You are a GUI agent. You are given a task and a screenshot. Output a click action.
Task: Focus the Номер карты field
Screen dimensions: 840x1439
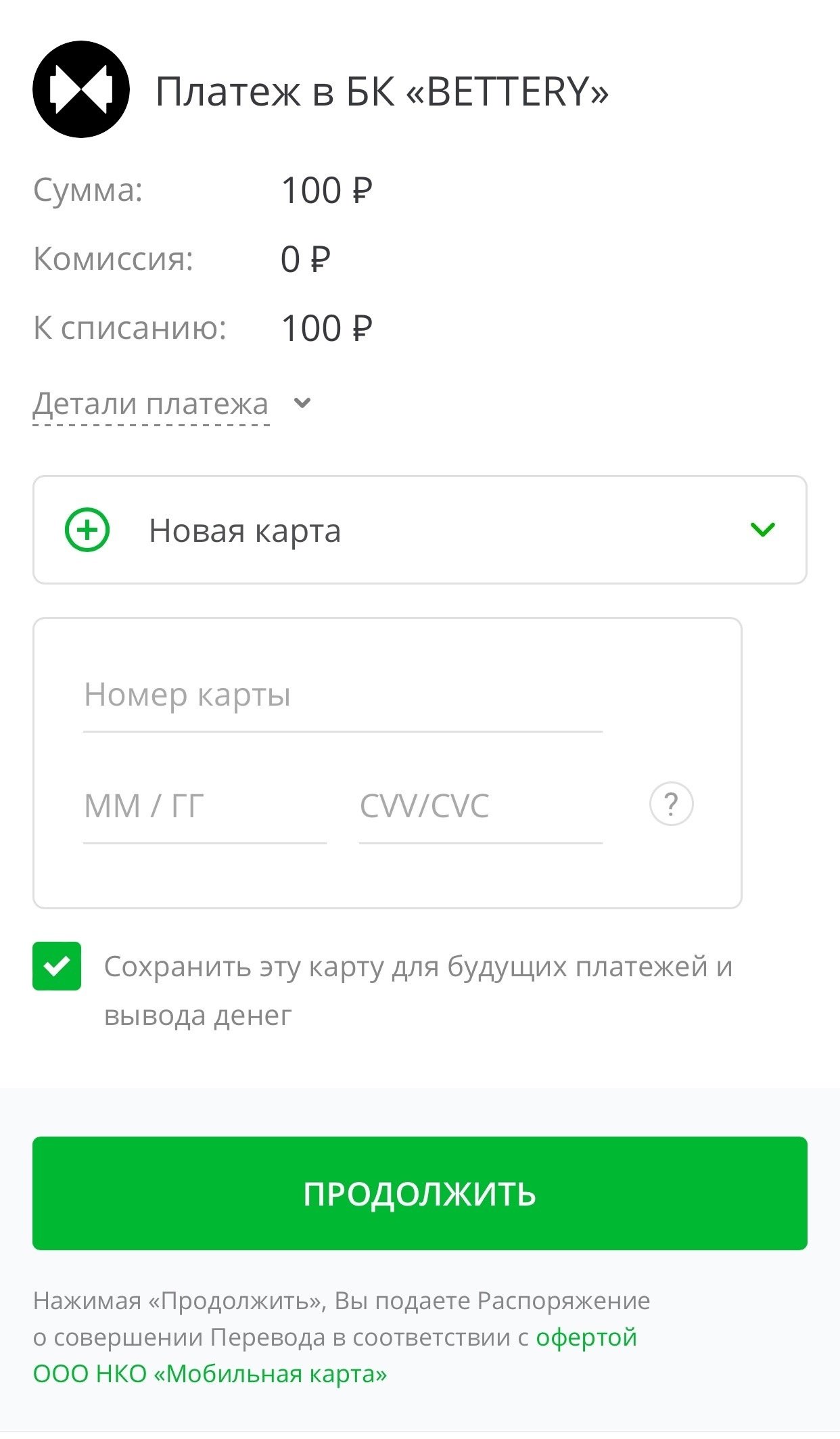(x=342, y=695)
